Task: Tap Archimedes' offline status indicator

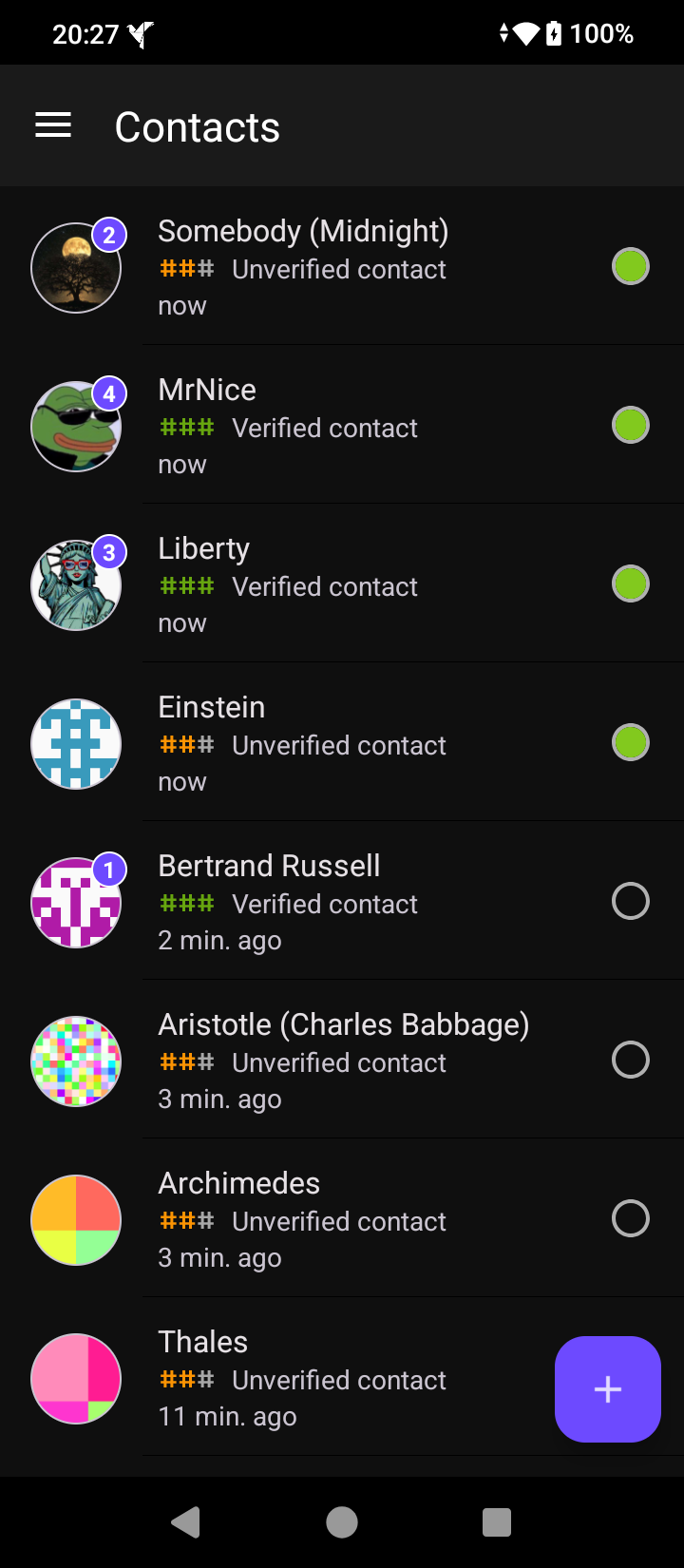Action: coord(631,1218)
